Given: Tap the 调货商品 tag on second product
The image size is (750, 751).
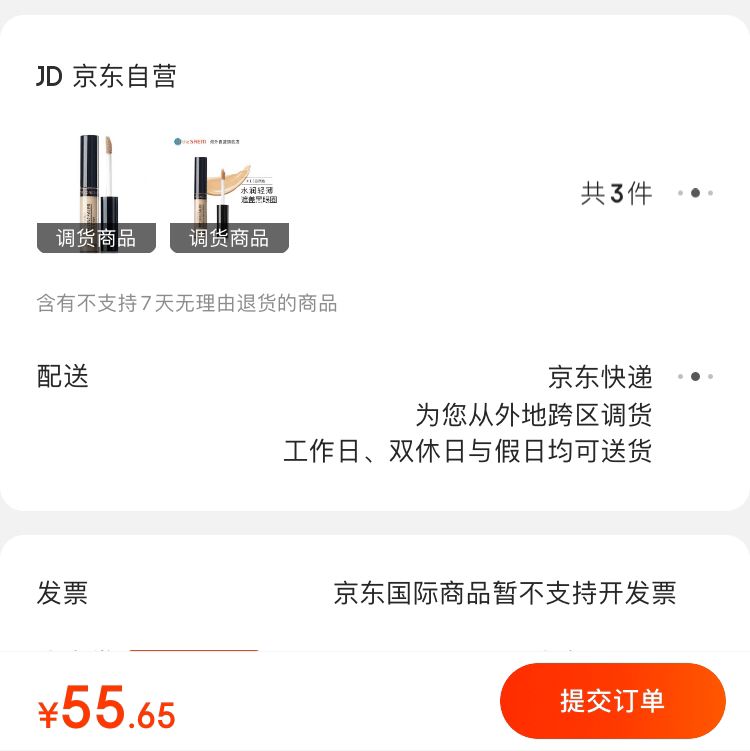Looking at the screenshot, I should pos(228,238).
